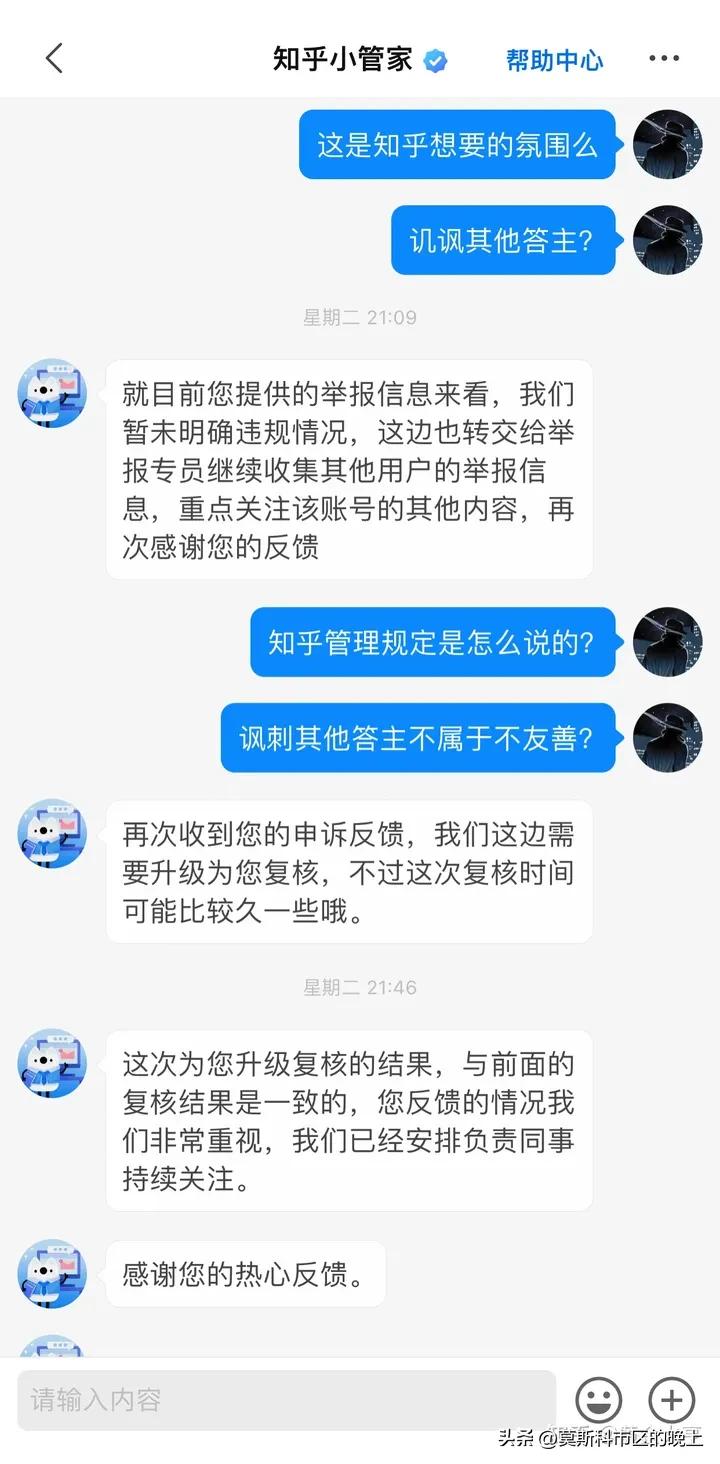Tap the 讥讽其他答主 sent bubble
Viewport: 720px width, 1464px height.
(x=503, y=240)
